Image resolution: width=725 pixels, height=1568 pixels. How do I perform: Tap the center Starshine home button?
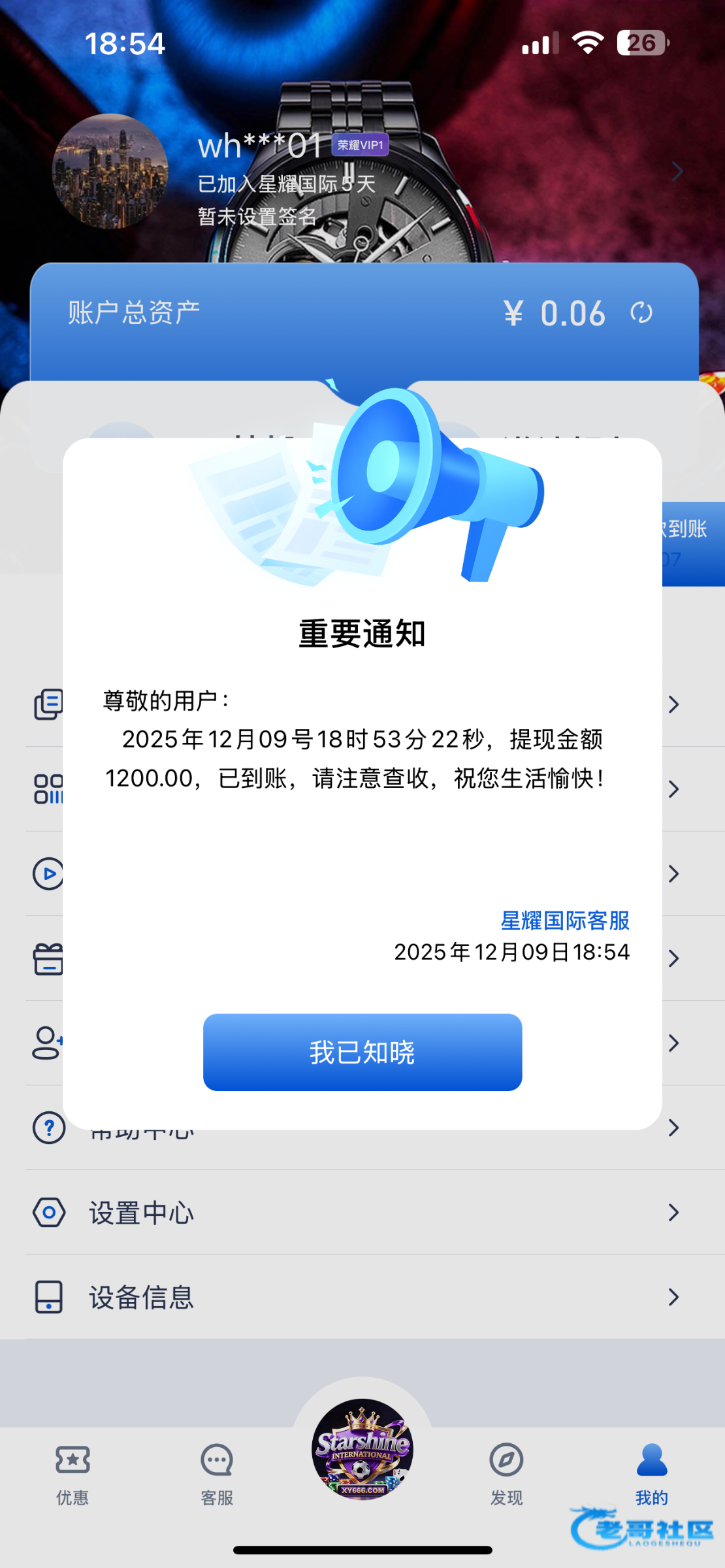(362, 1449)
